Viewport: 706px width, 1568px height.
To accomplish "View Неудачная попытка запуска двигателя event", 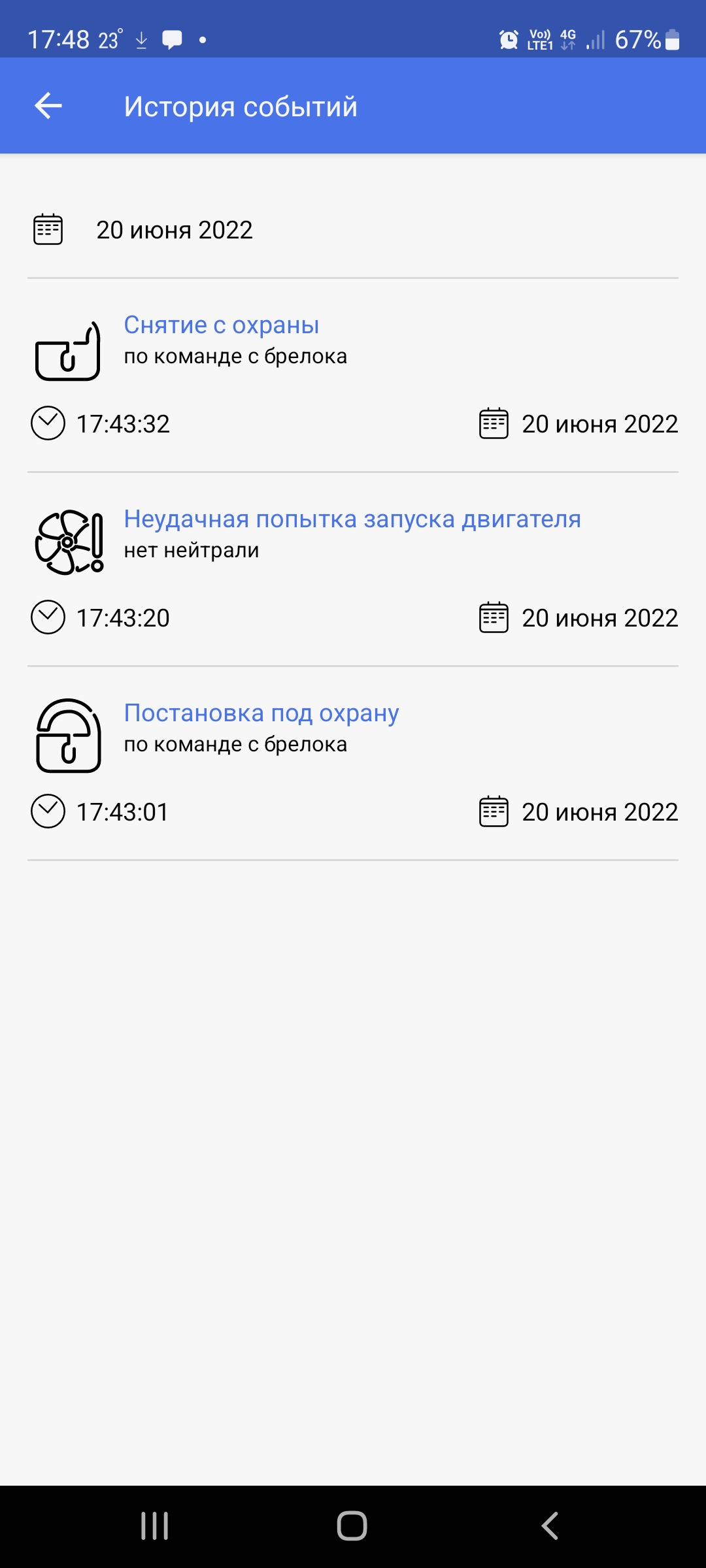I will point(352,519).
